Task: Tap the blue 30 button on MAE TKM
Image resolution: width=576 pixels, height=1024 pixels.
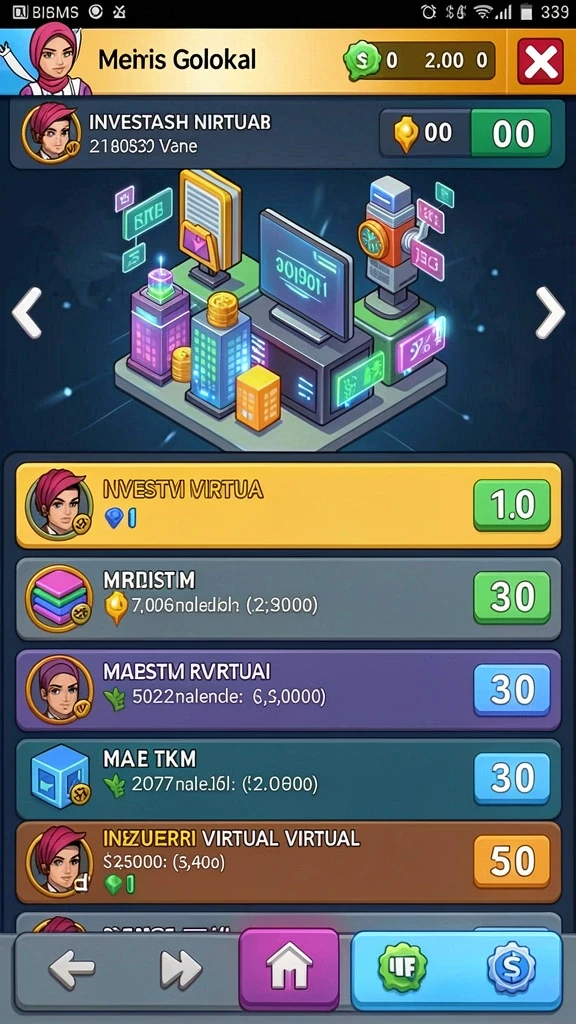Action: [x=512, y=777]
